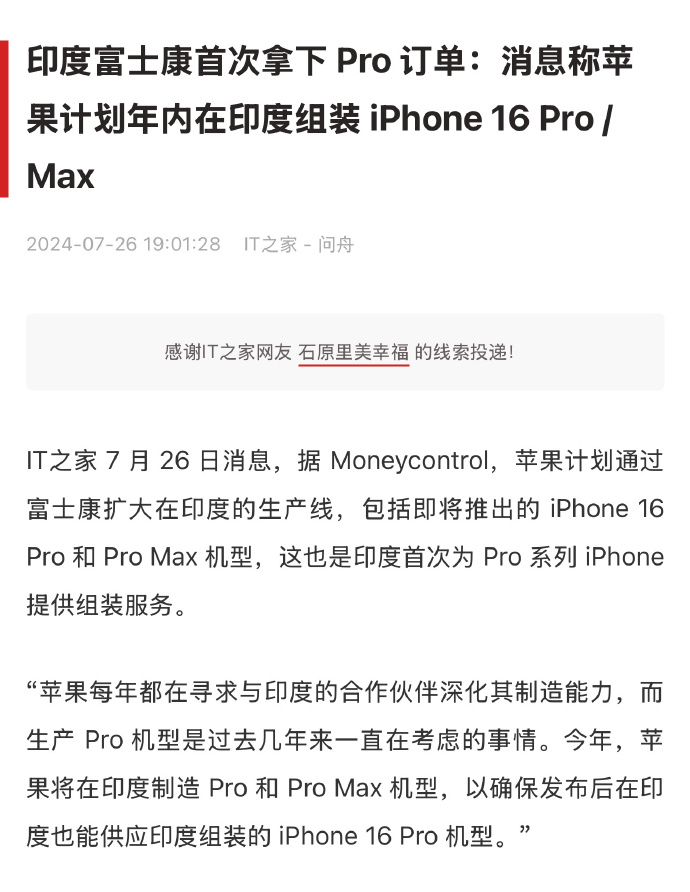Image resolution: width=690 pixels, height=892 pixels.
Task: Open contributor 石原里美幸福's profile link
Action: [354, 352]
